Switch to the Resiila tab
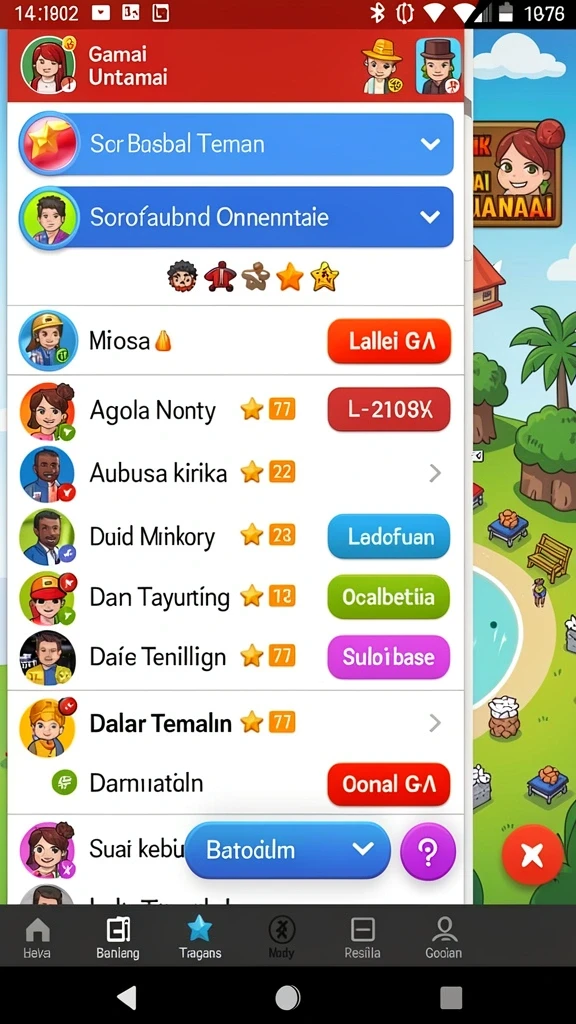Viewport: 576px width, 1024px height. pos(362,937)
